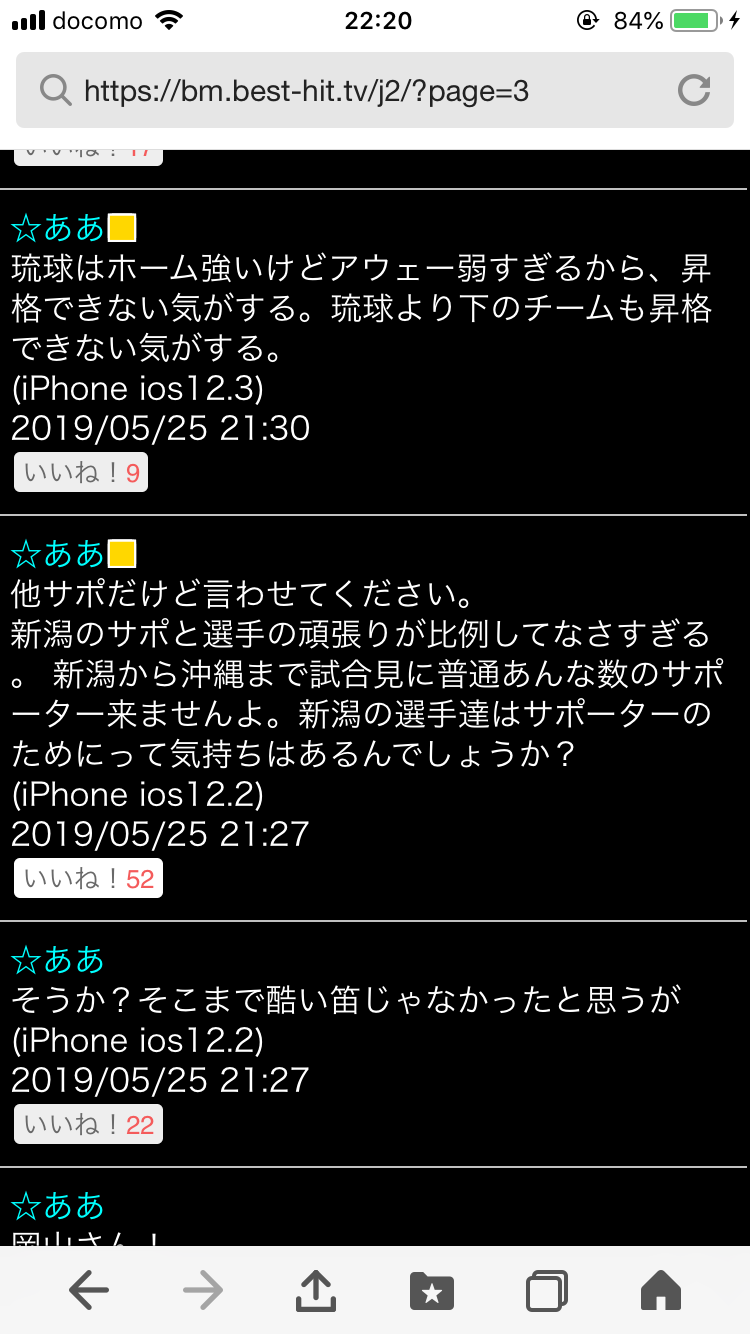Screen dimensions: 750x1334
Task: Like the comment with いいね!22
Action: tap(88, 1125)
